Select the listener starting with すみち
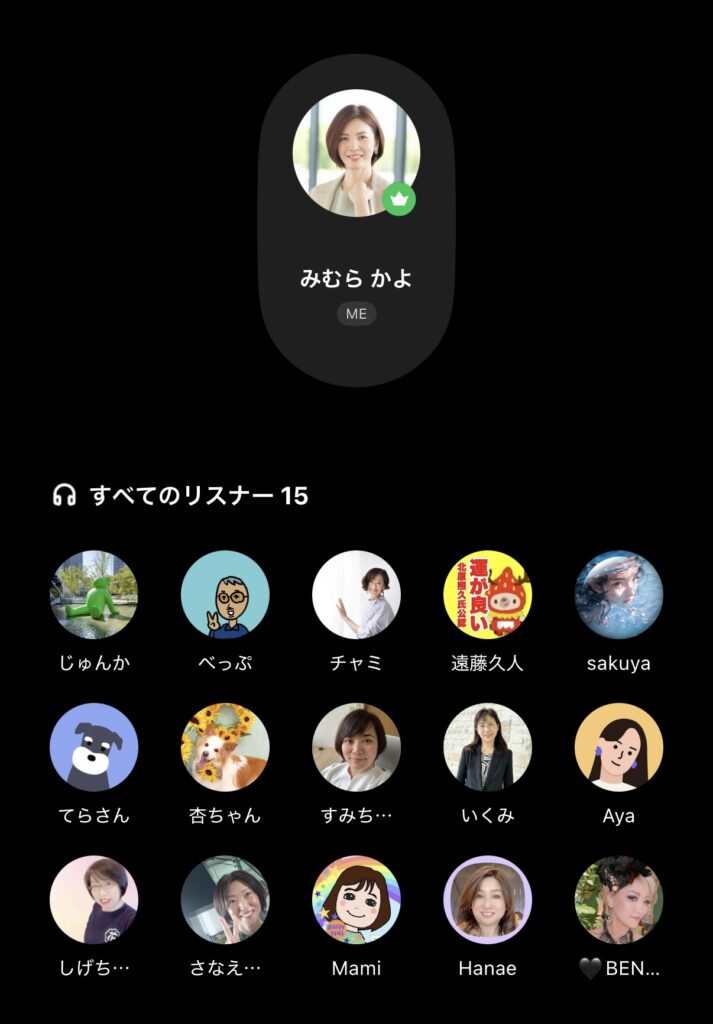This screenshot has width=713, height=1024. click(356, 747)
